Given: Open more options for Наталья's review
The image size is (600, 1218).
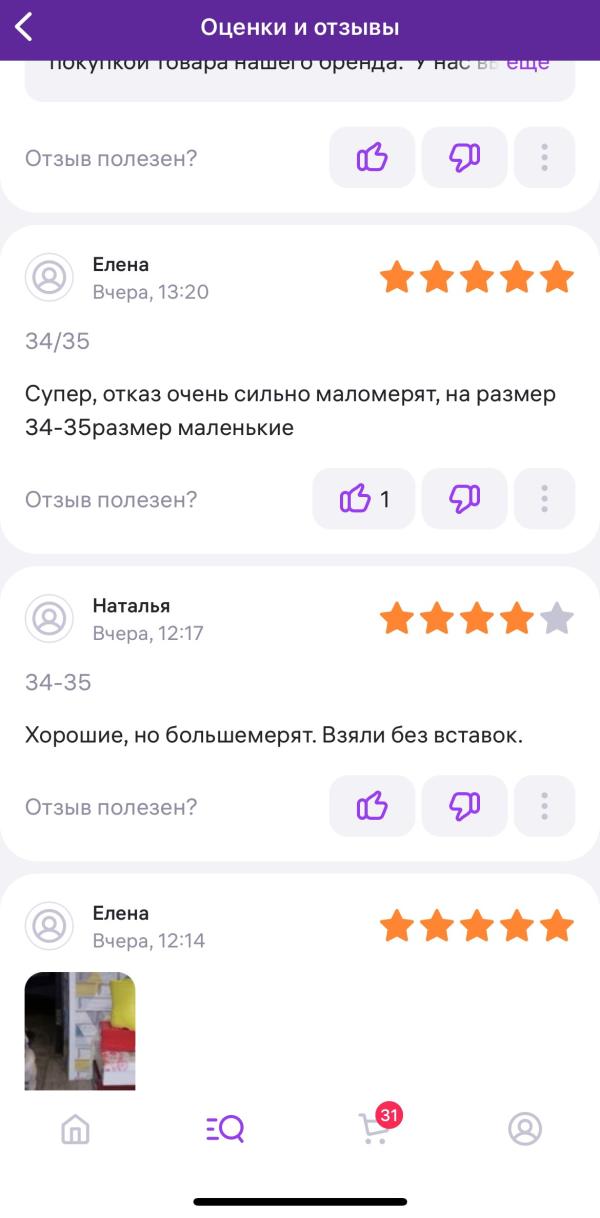Looking at the screenshot, I should pyautogui.click(x=544, y=806).
